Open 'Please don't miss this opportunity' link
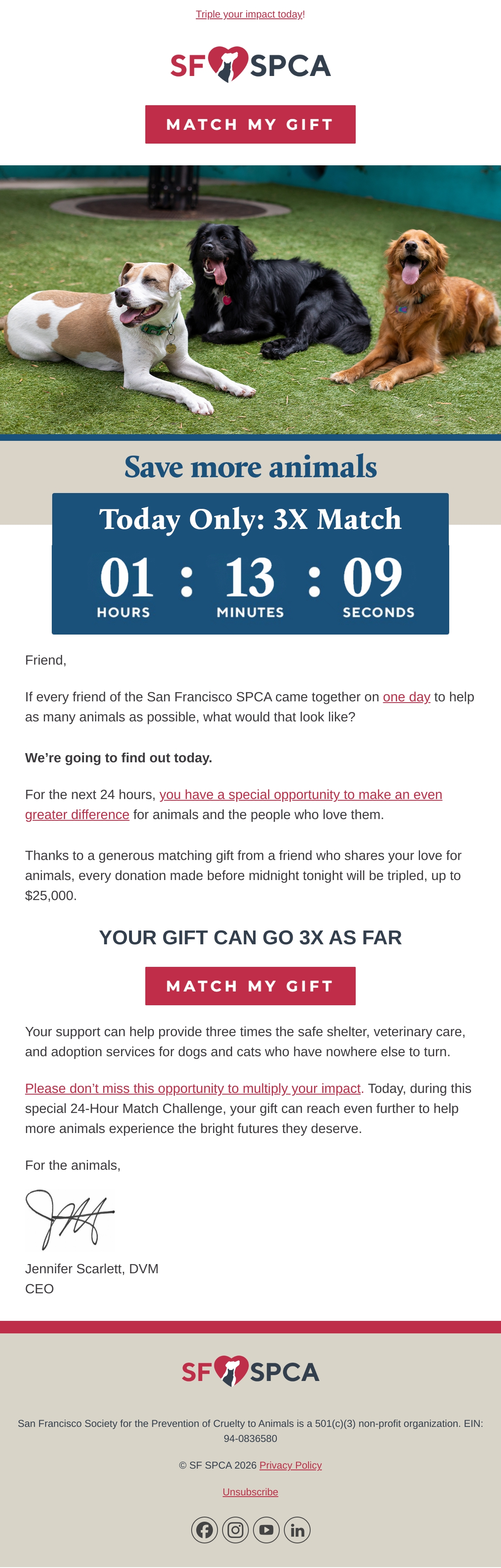Image resolution: width=501 pixels, height=1568 pixels. pos(193,1088)
